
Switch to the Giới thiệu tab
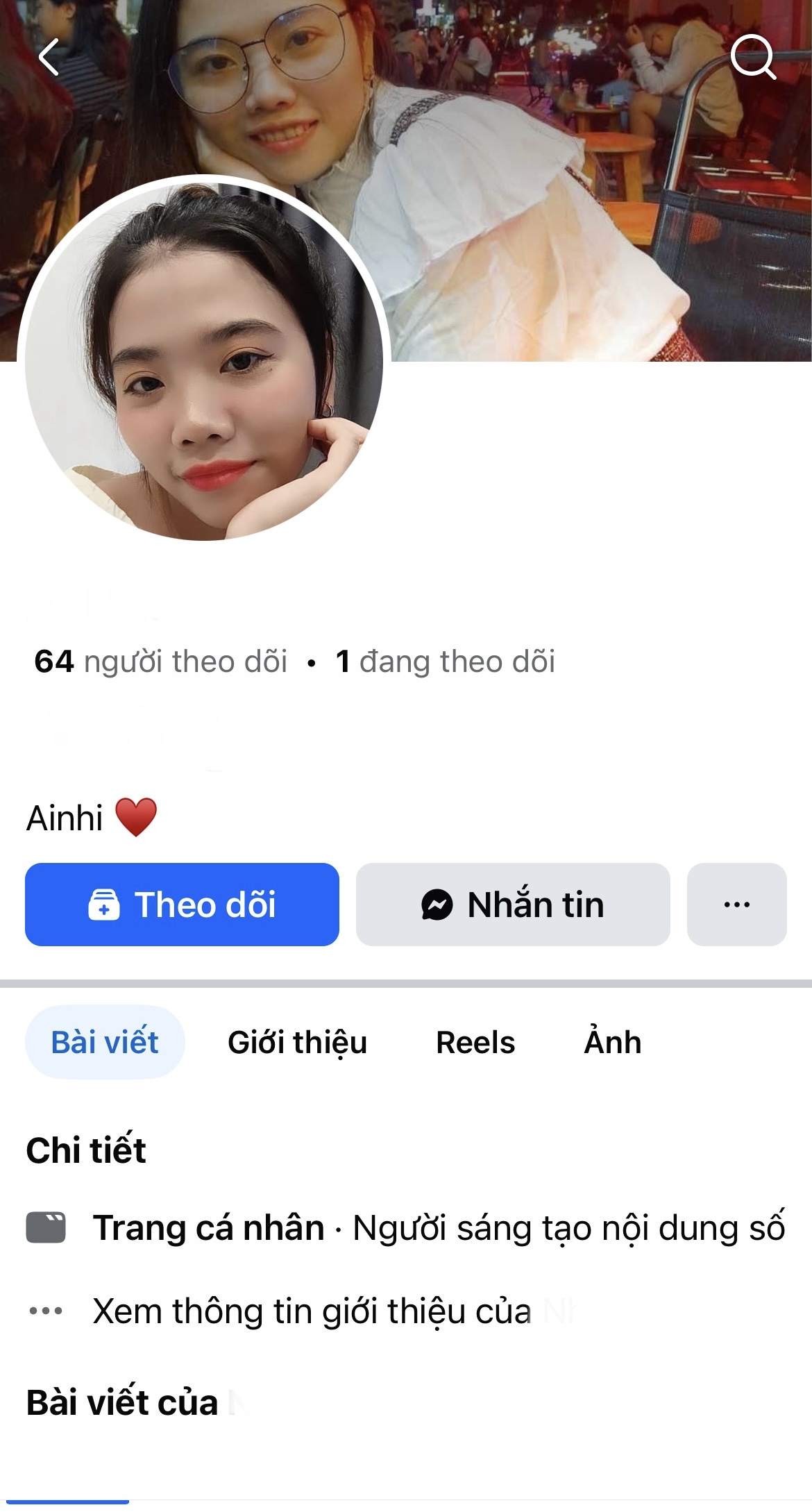click(297, 1042)
